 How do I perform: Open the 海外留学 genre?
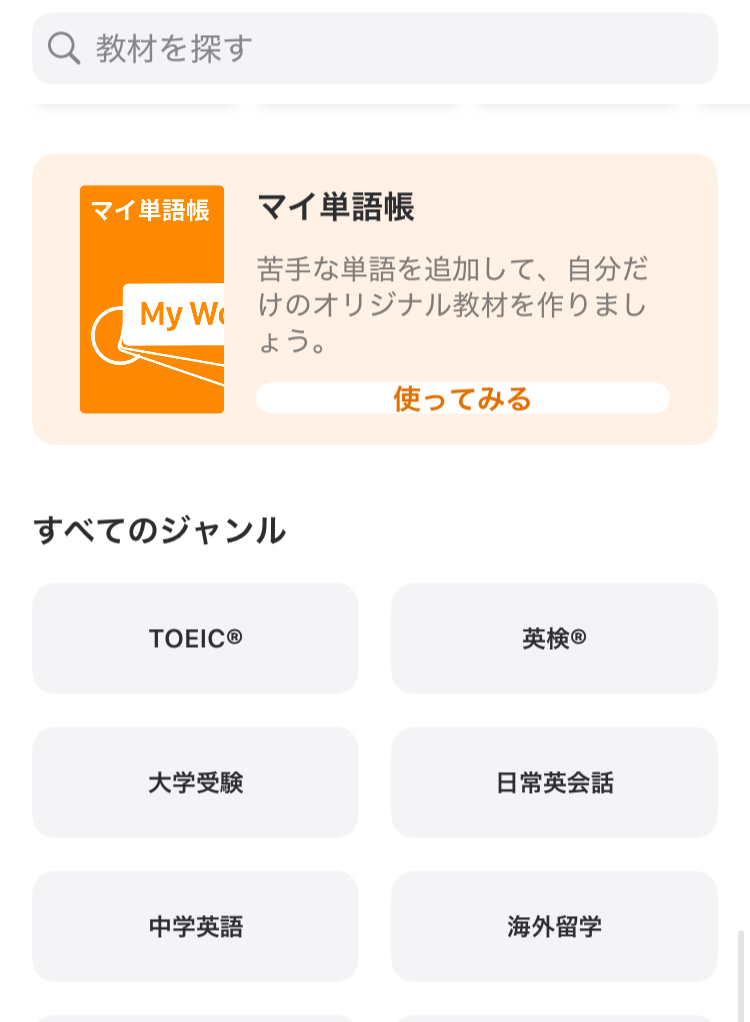click(555, 926)
